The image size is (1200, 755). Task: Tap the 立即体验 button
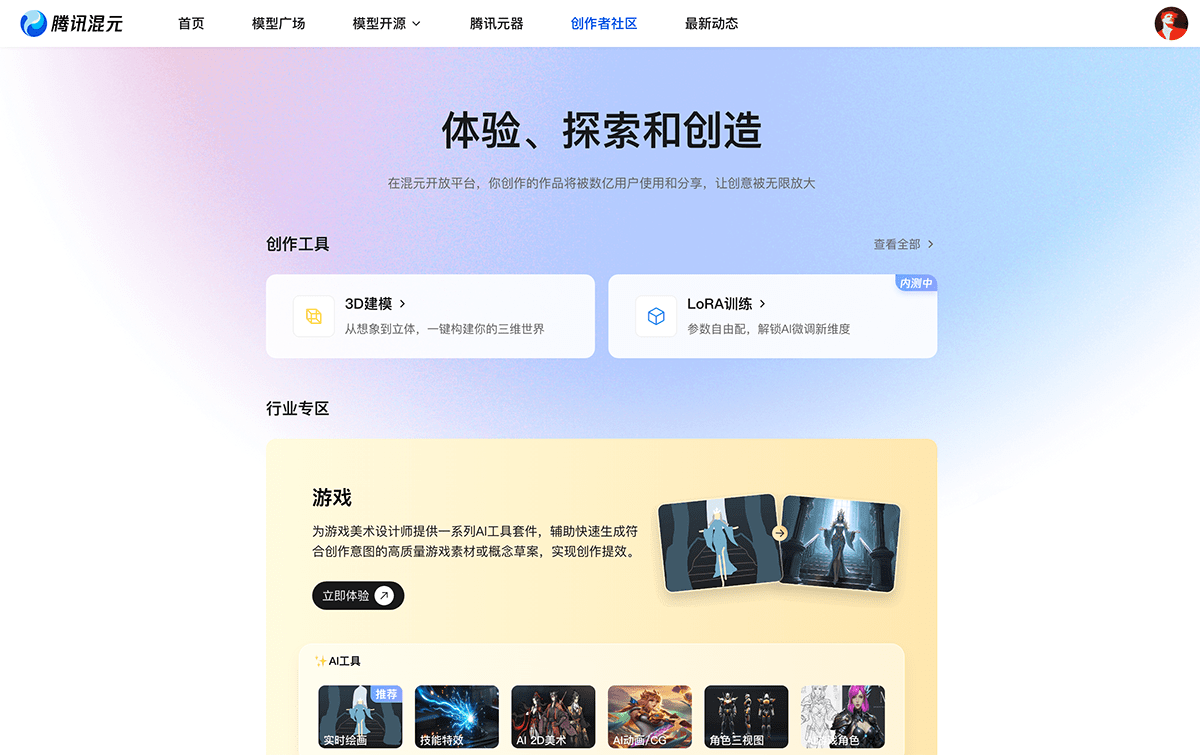tap(358, 596)
